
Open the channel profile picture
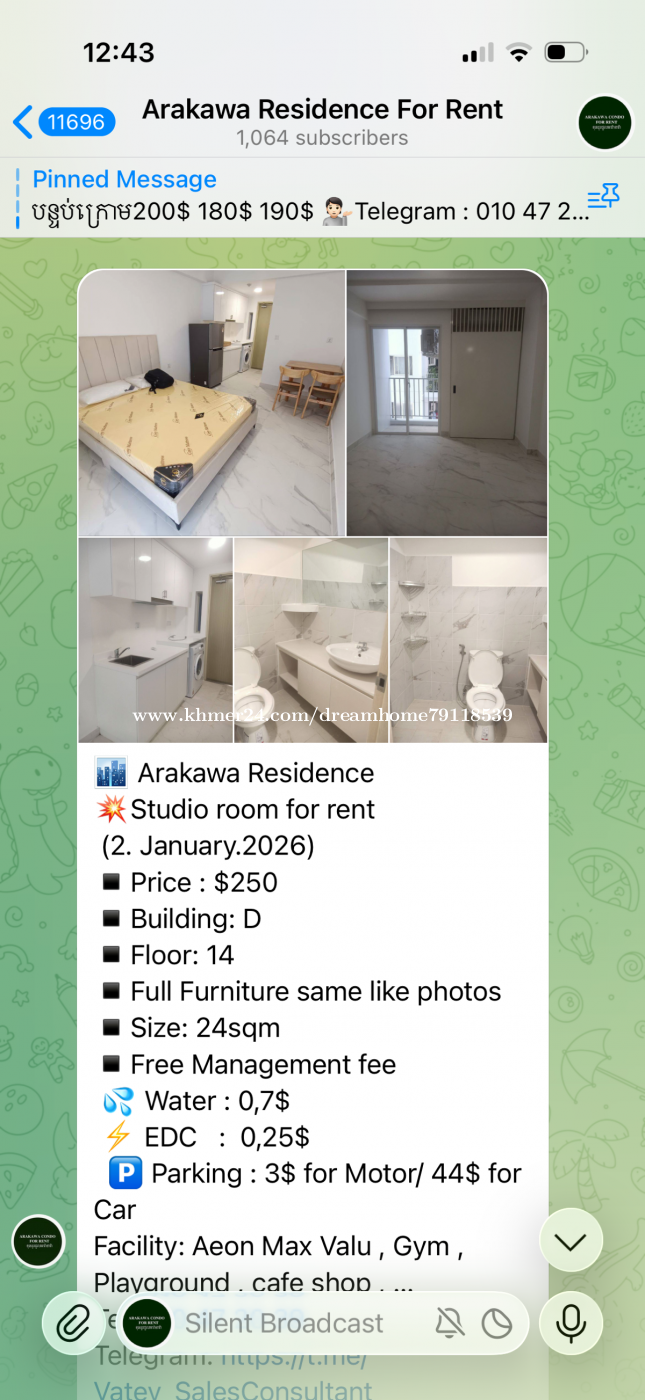click(605, 123)
